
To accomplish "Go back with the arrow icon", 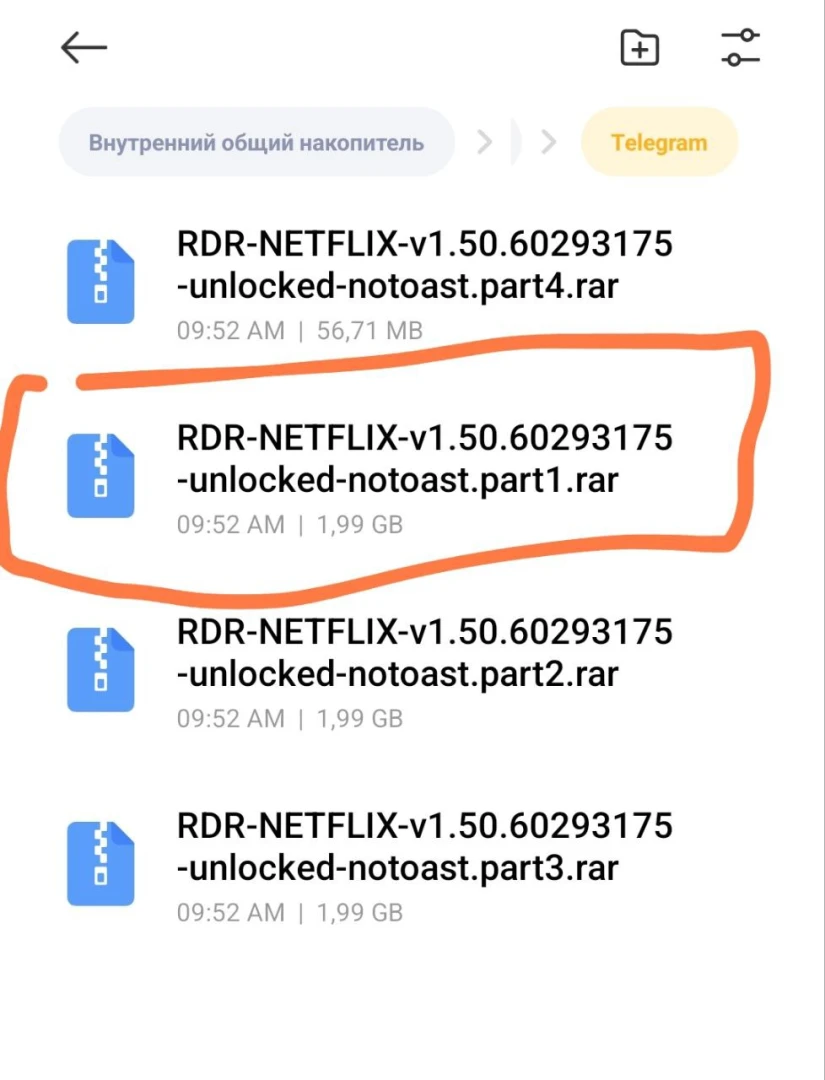I will [84, 47].
